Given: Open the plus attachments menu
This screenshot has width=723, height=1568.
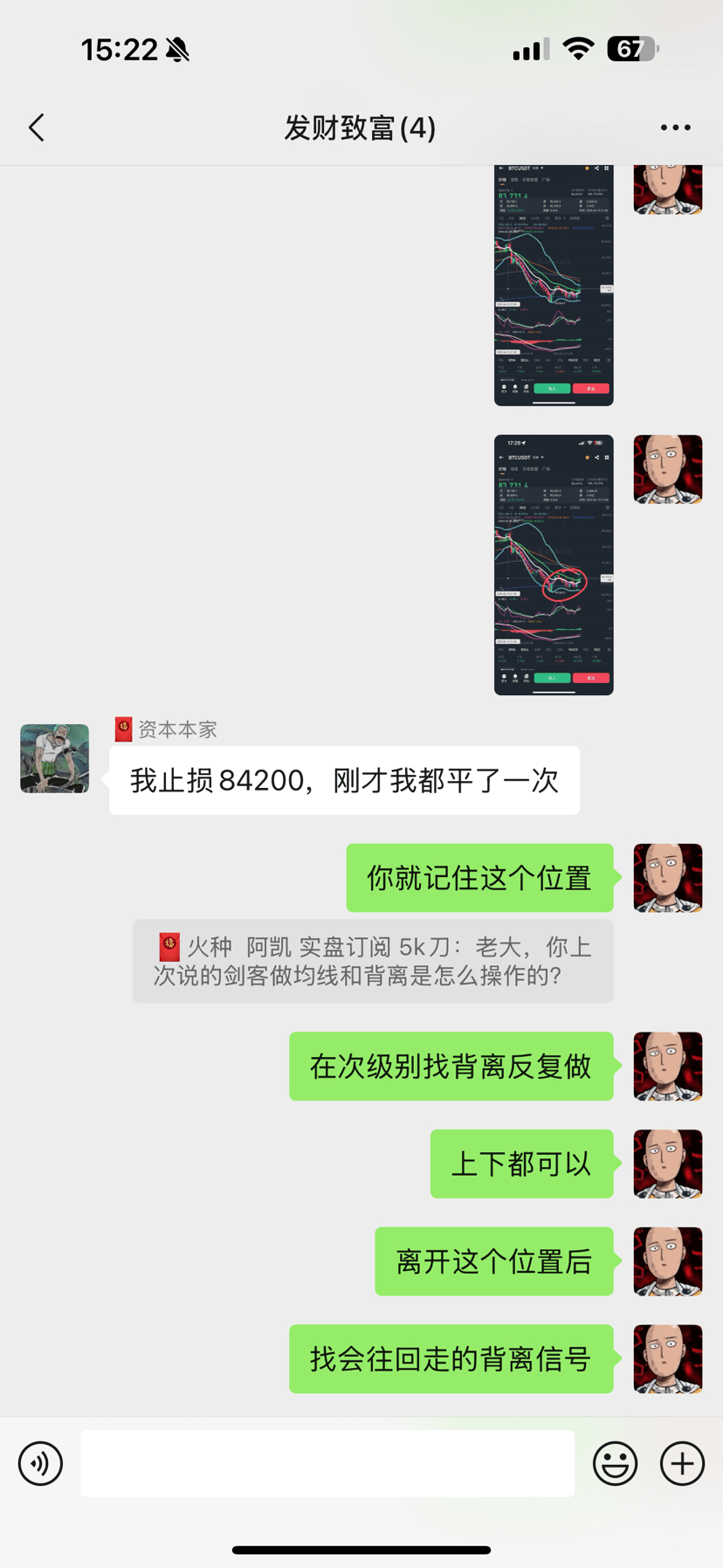Looking at the screenshot, I should 682,1463.
